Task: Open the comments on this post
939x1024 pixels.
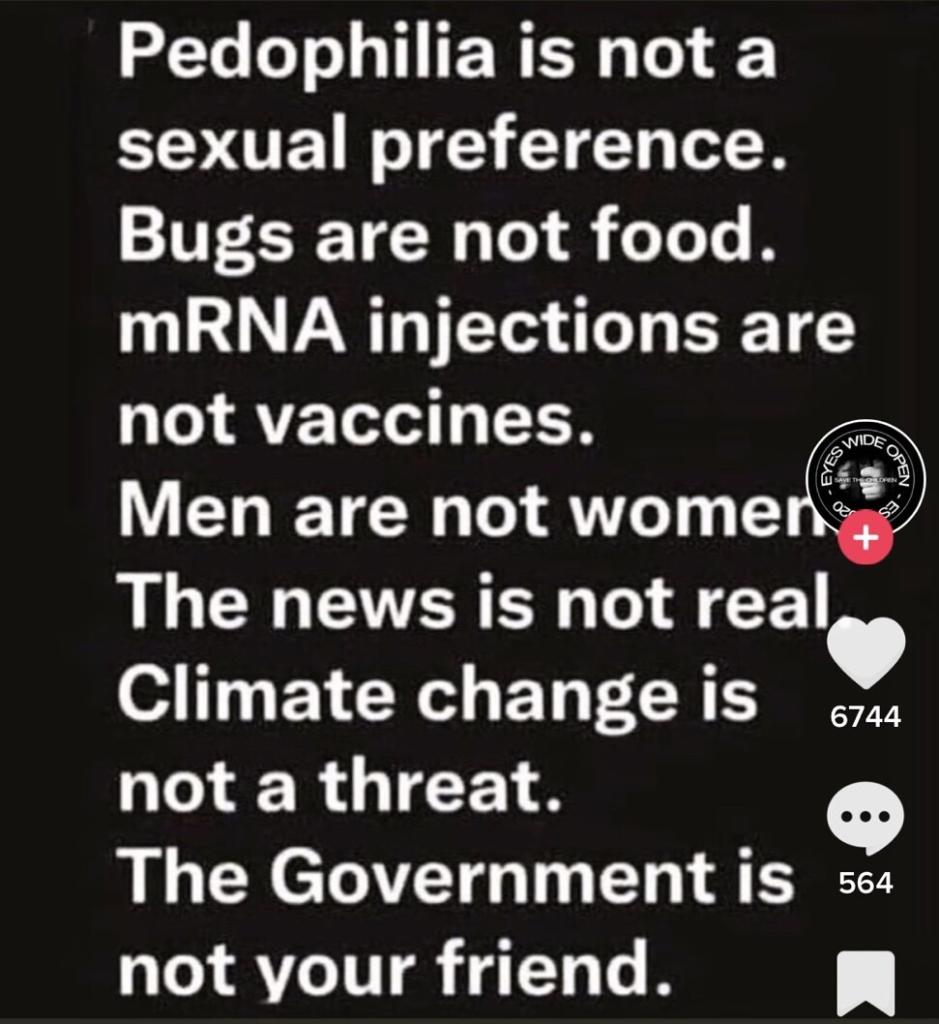Action: [867, 822]
